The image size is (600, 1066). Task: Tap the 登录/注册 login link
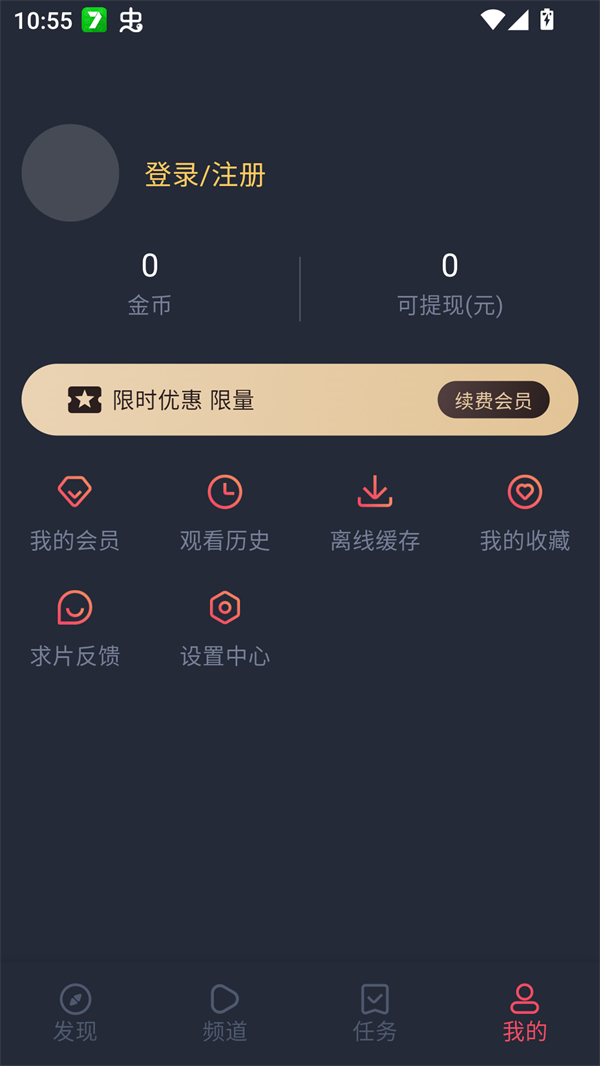pyautogui.click(x=205, y=175)
